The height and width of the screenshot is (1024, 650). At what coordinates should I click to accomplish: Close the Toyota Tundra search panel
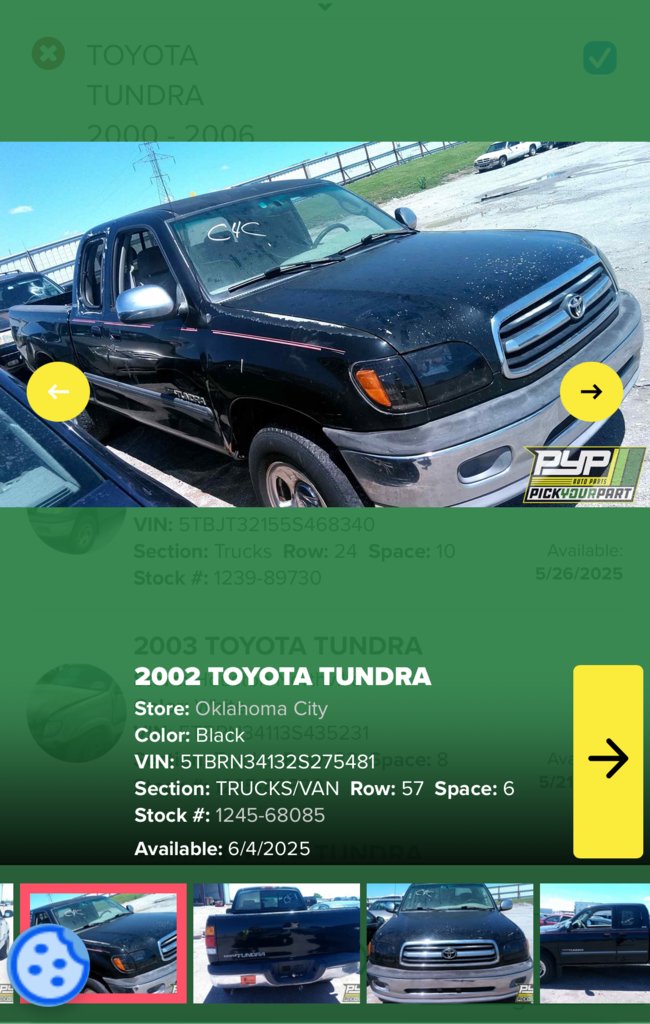tap(48, 53)
